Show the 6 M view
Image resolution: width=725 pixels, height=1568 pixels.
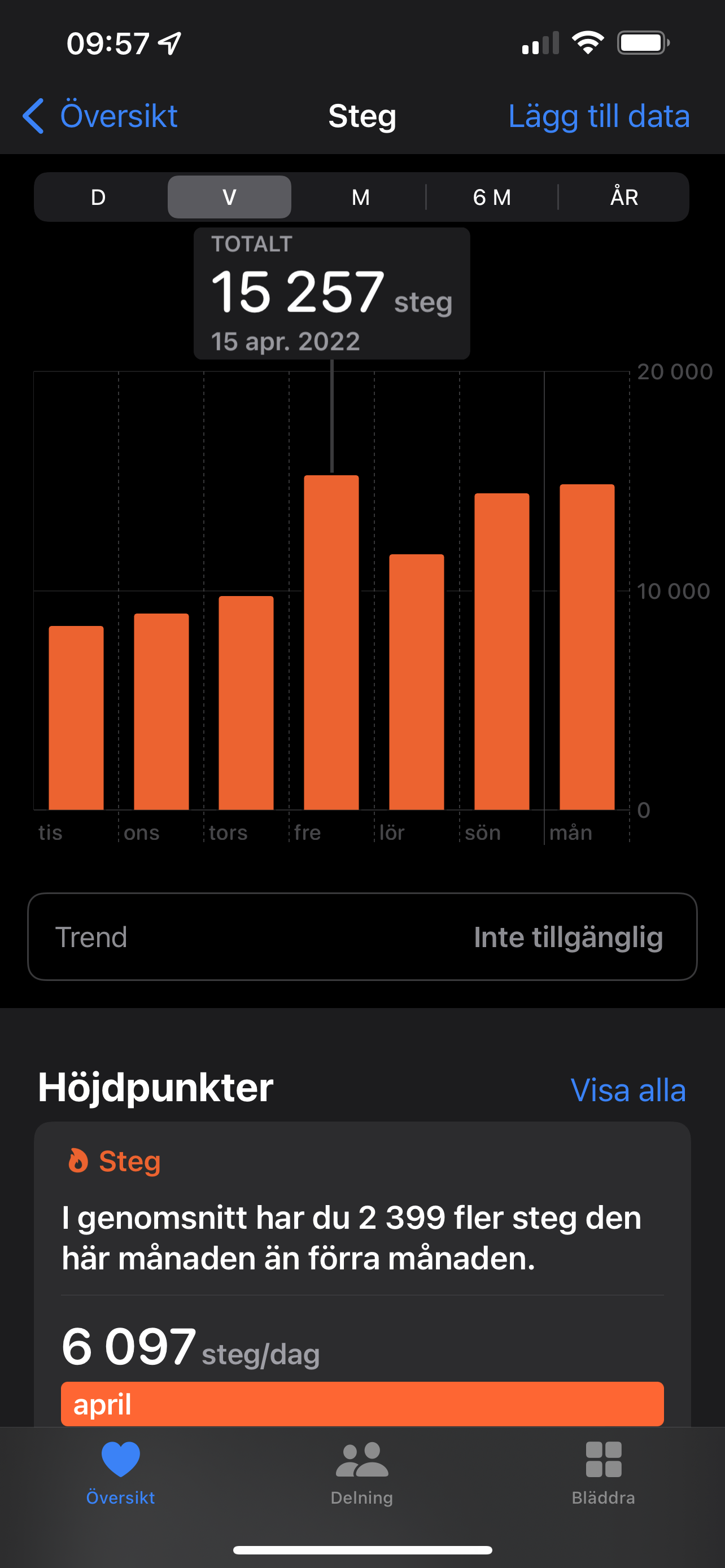click(x=492, y=197)
